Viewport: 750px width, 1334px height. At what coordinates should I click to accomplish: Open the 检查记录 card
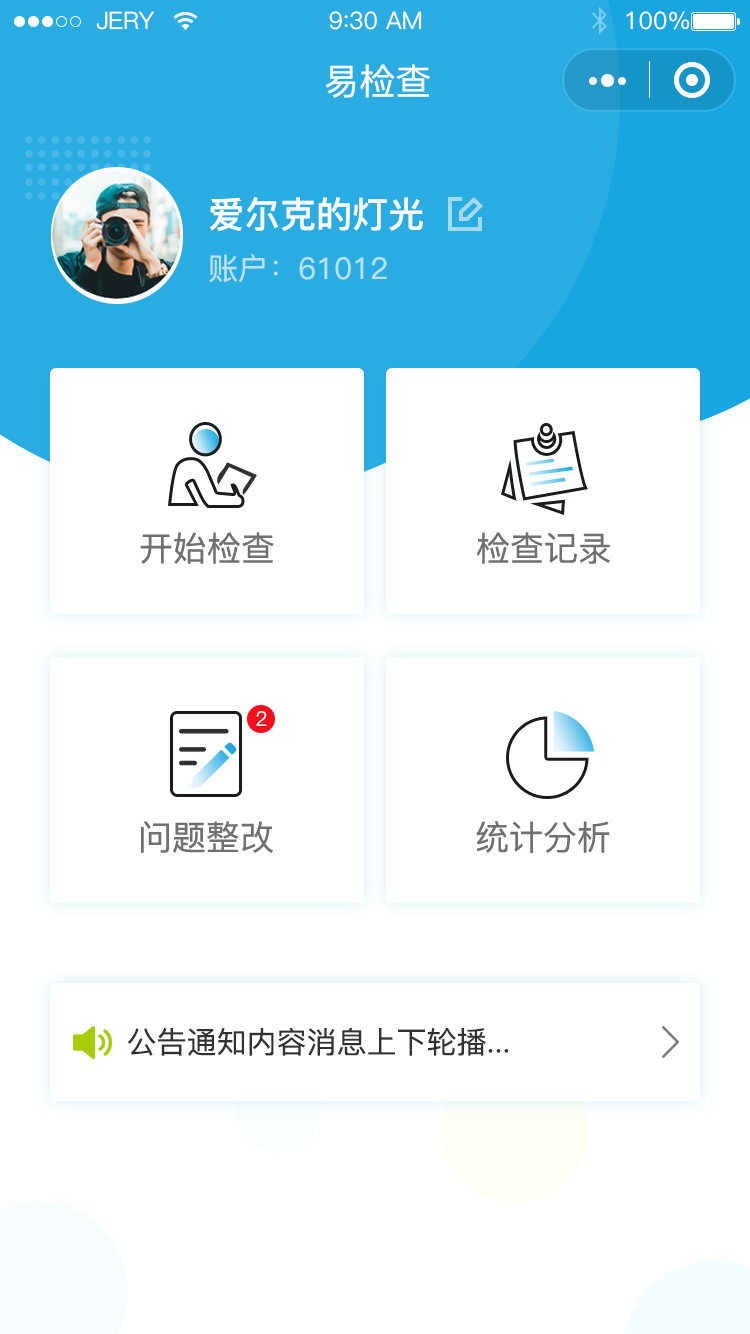click(x=543, y=491)
